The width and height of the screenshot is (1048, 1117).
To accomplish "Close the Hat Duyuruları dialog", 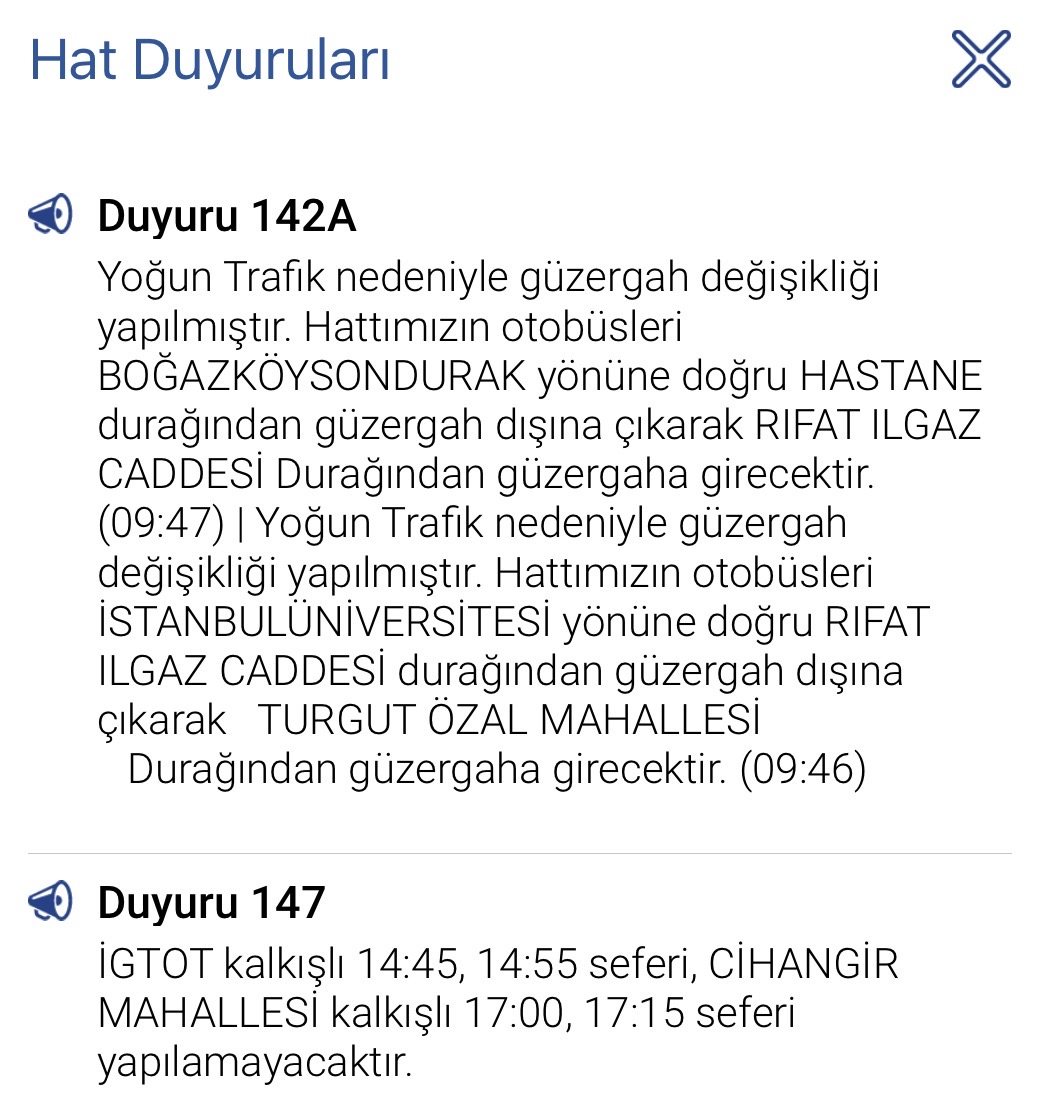I will 981,59.
